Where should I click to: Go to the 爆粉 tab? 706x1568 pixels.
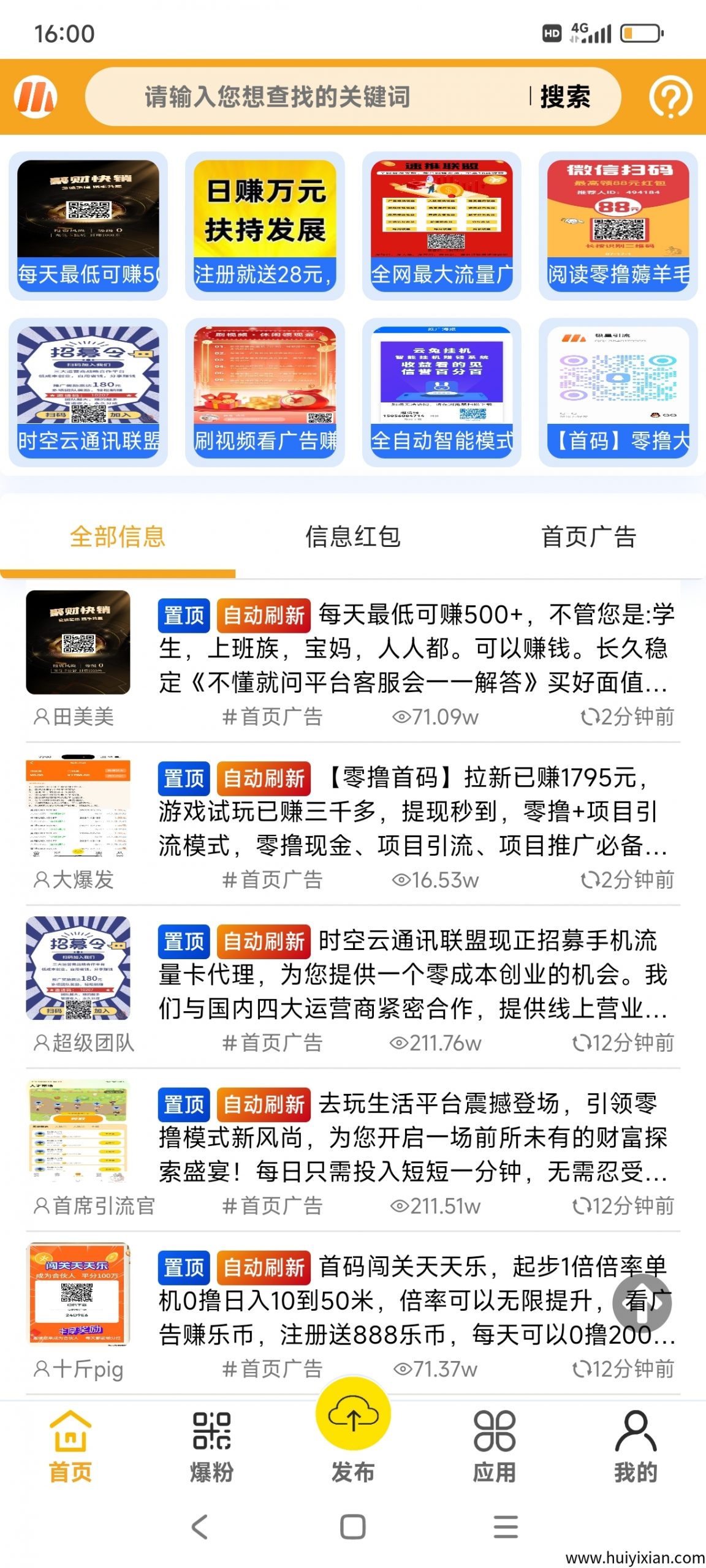(x=211, y=1445)
